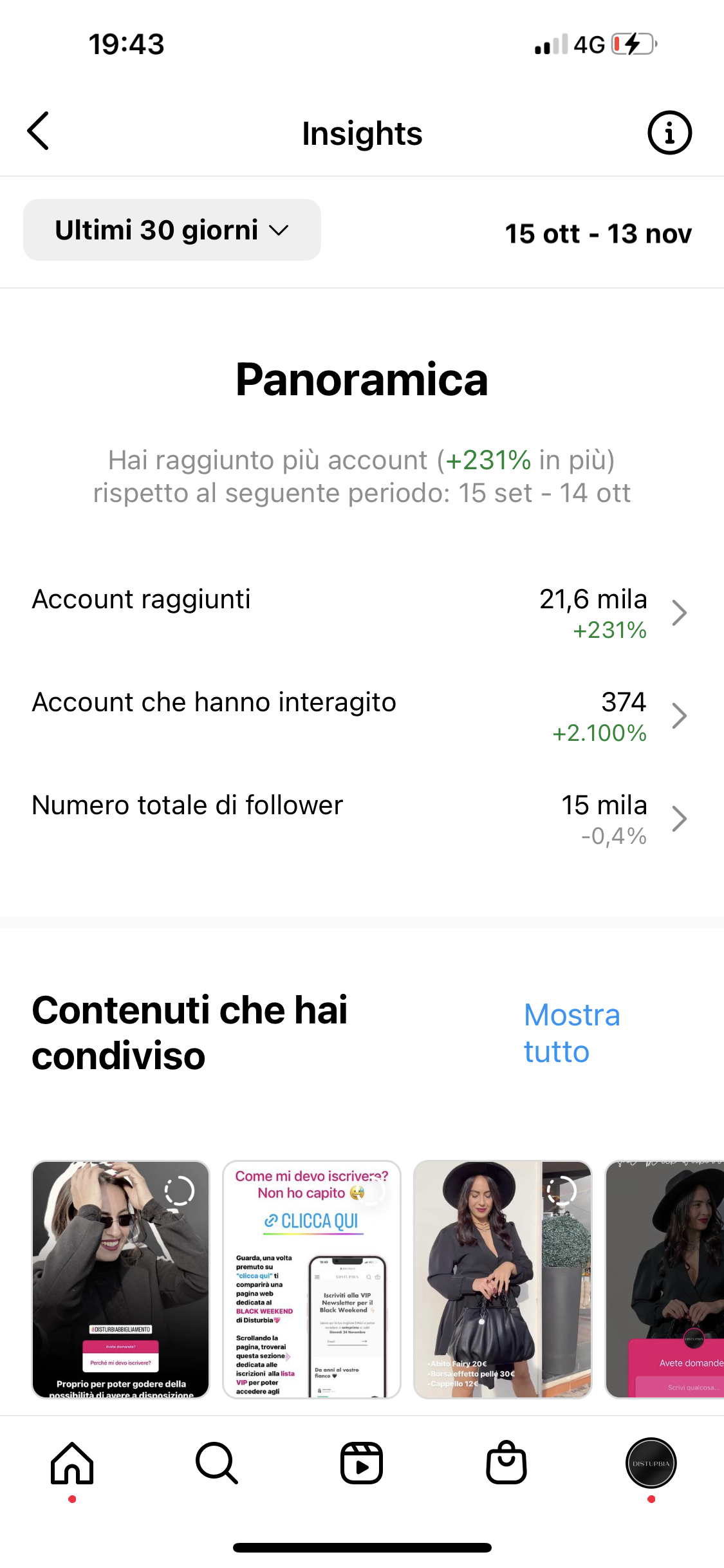Switch to the Shop tab

[x=506, y=1463]
